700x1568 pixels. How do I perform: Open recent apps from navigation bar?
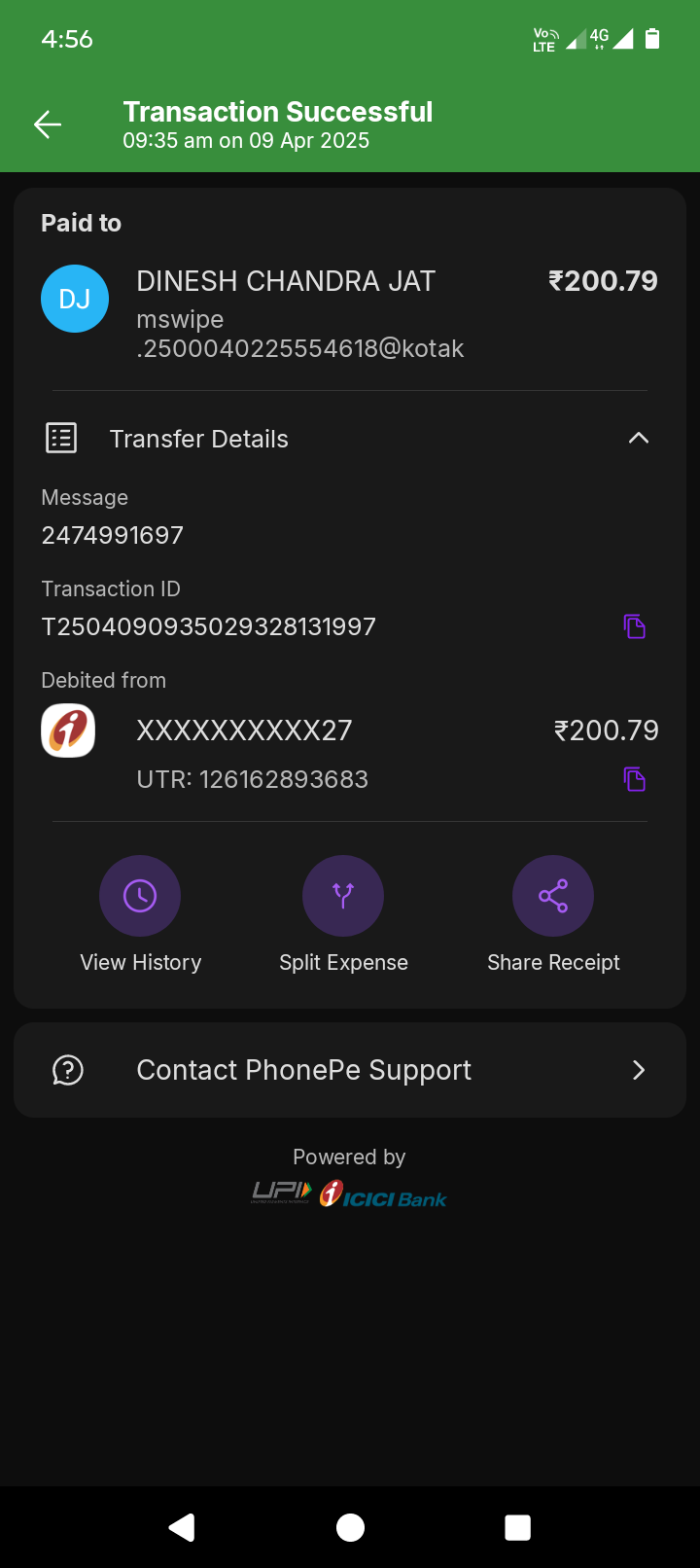click(518, 1528)
